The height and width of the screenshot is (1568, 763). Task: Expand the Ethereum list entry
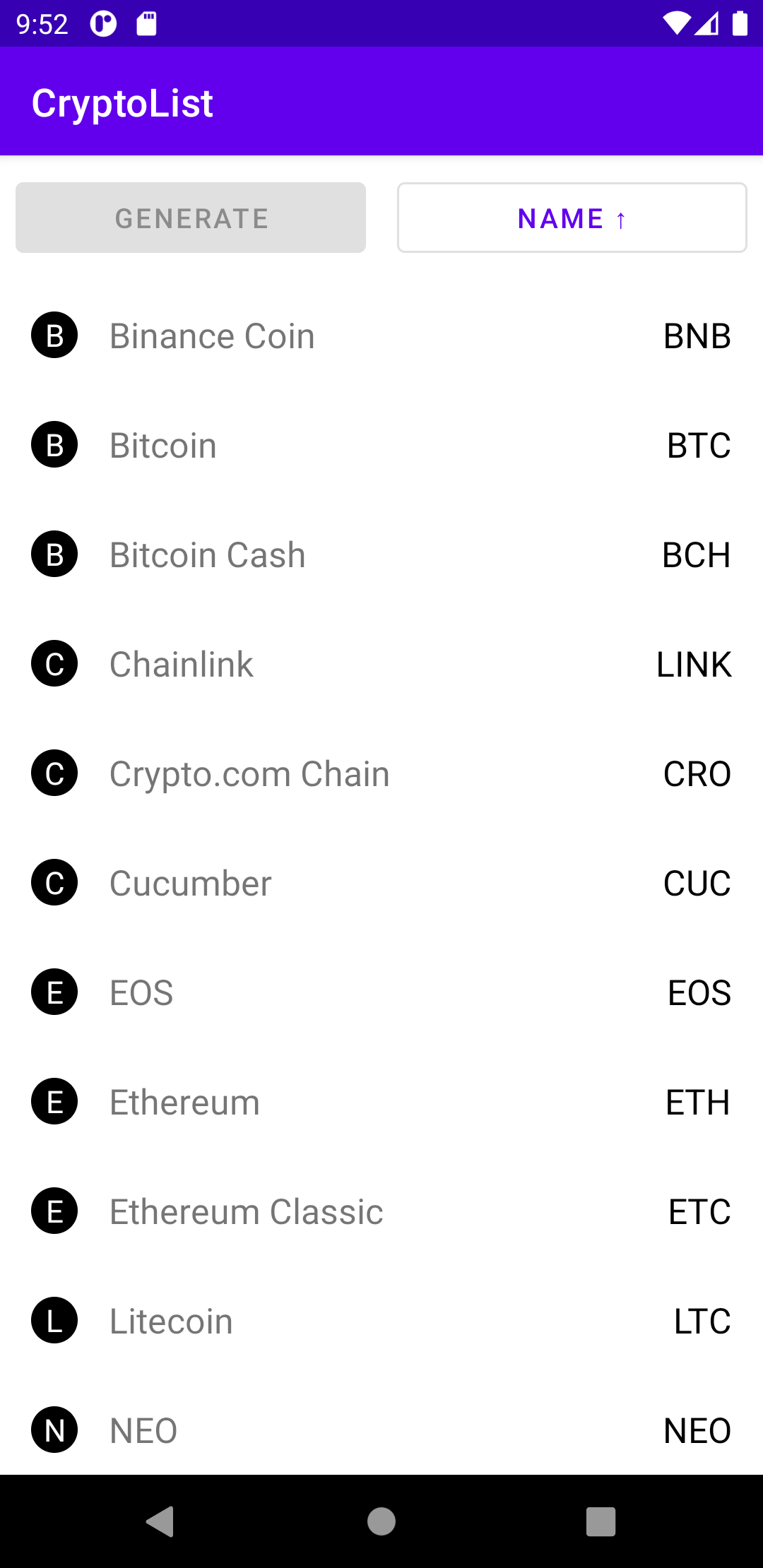381,1102
